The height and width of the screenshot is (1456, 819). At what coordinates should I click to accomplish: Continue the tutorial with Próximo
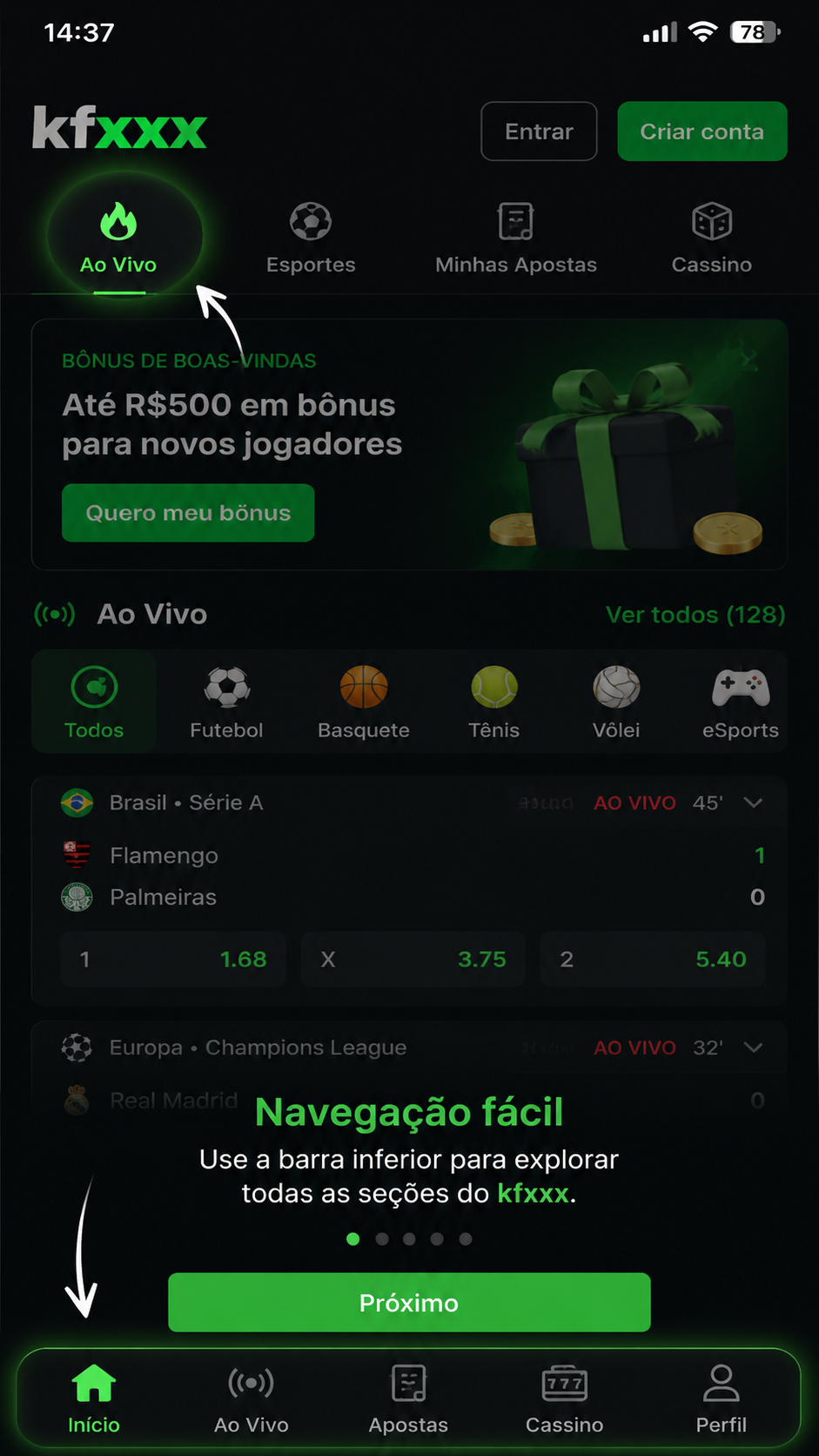[x=409, y=1303]
